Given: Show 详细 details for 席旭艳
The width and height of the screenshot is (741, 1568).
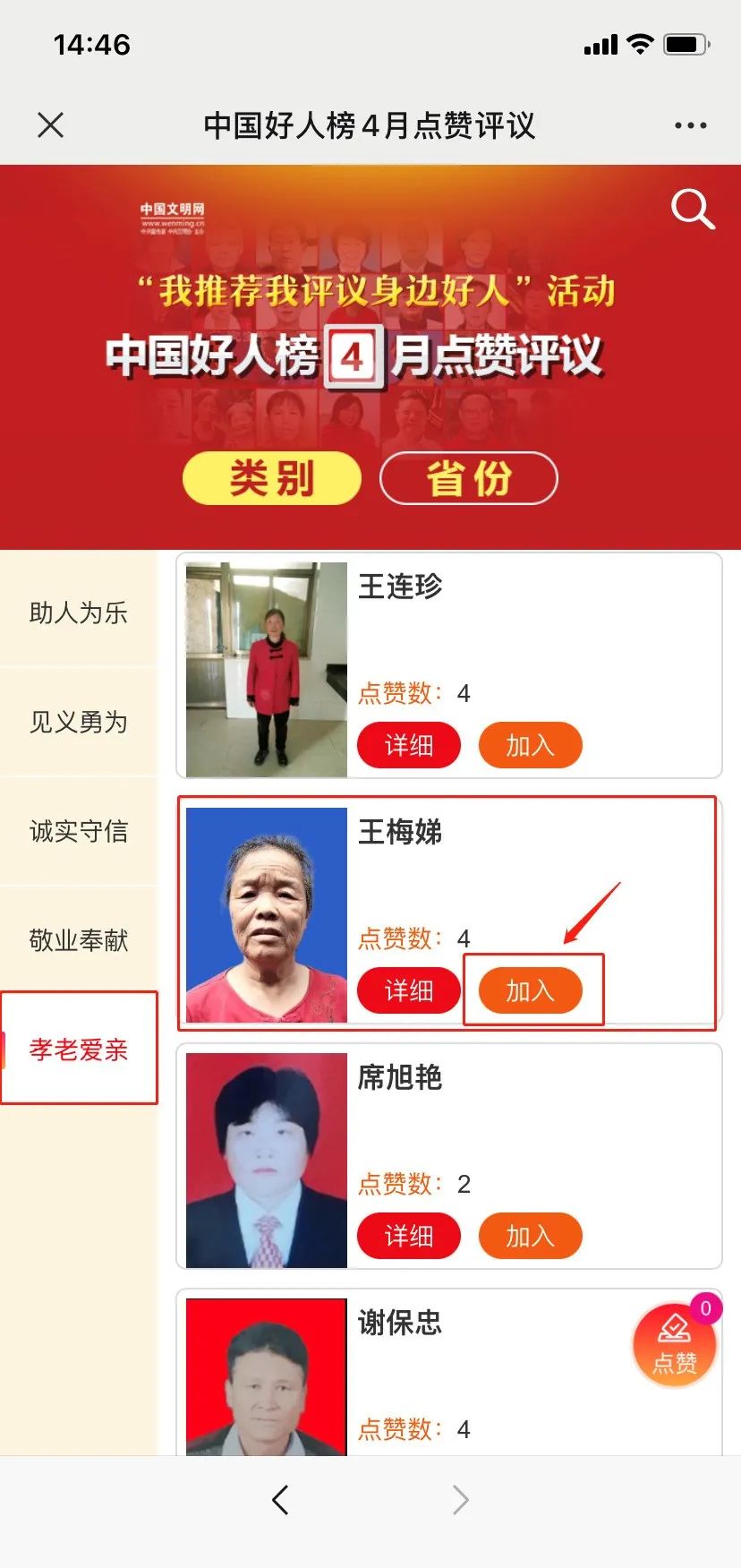Looking at the screenshot, I should point(409,1236).
